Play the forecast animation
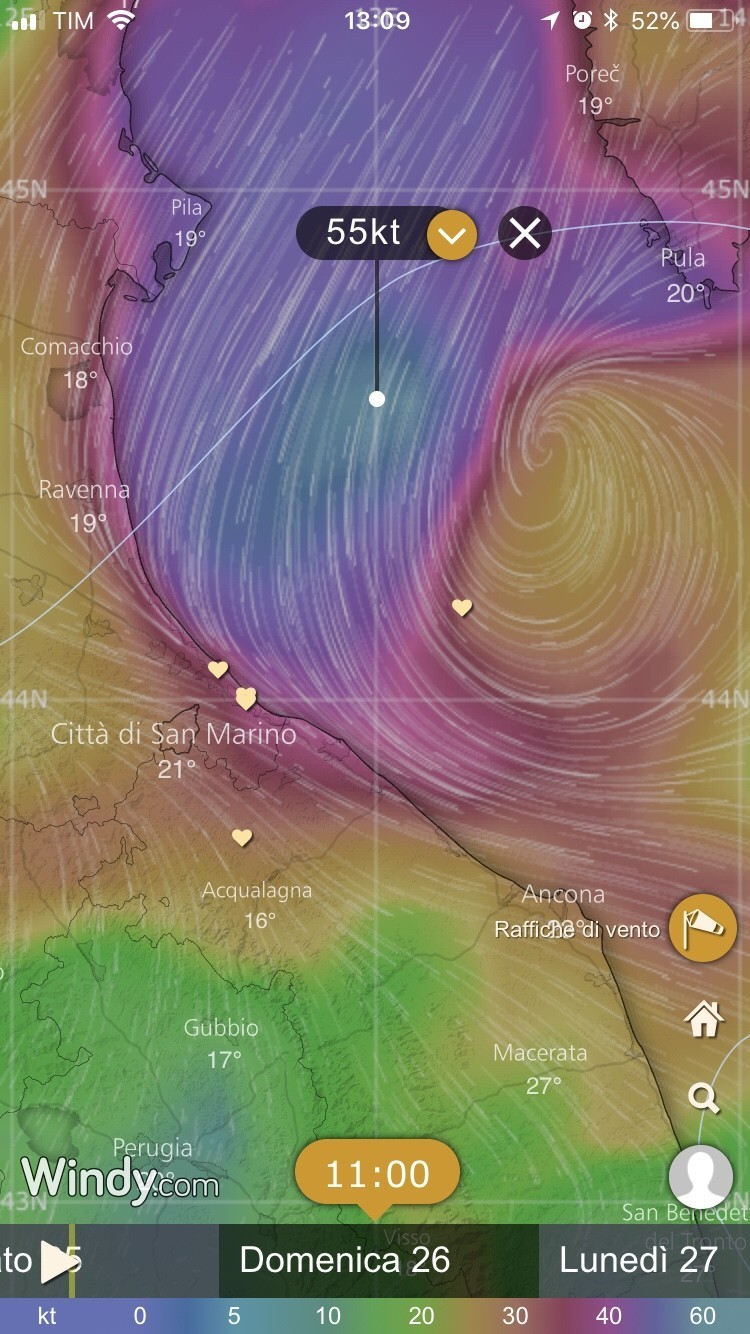The image size is (750, 1334). pyautogui.click(x=59, y=1263)
